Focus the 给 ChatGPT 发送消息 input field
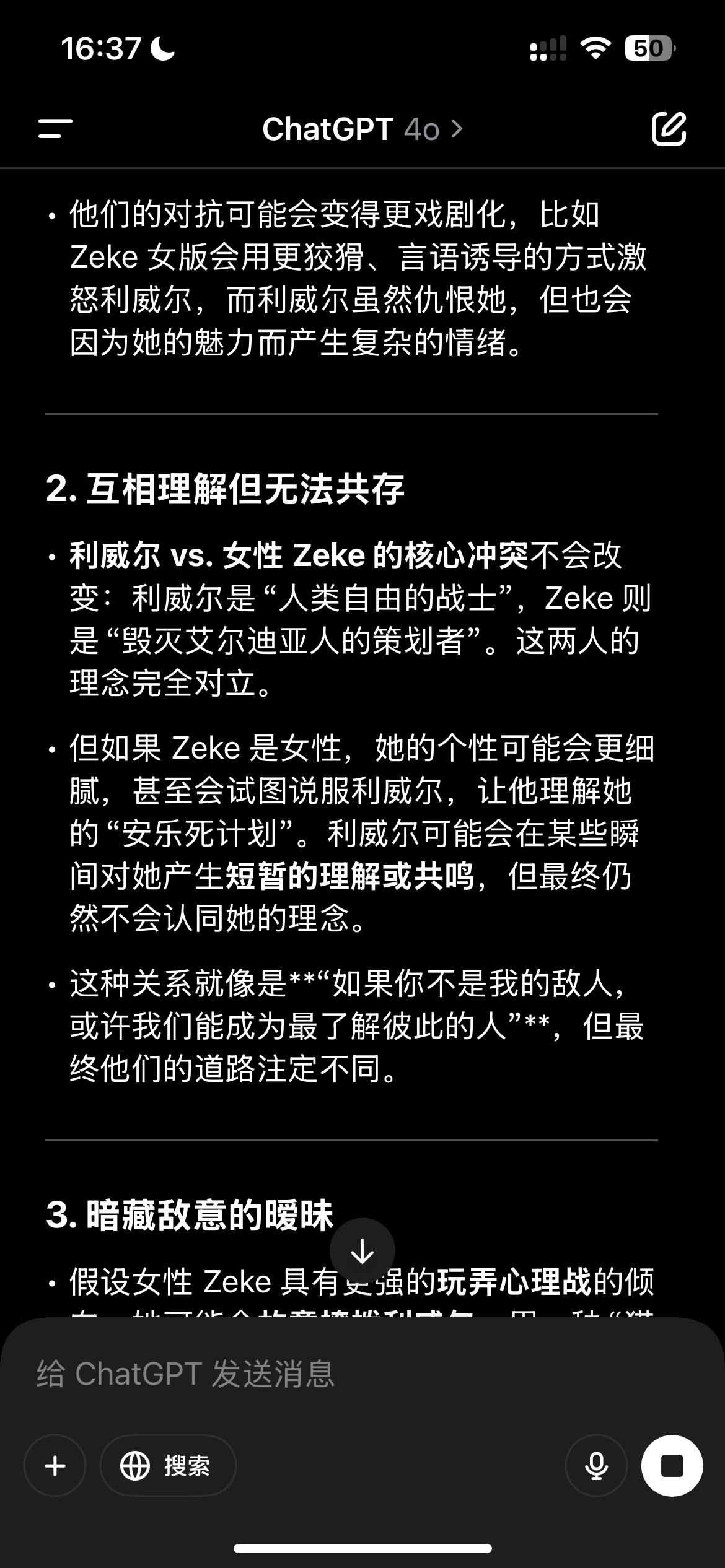The width and height of the screenshot is (725, 1568). click(362, 1374)
